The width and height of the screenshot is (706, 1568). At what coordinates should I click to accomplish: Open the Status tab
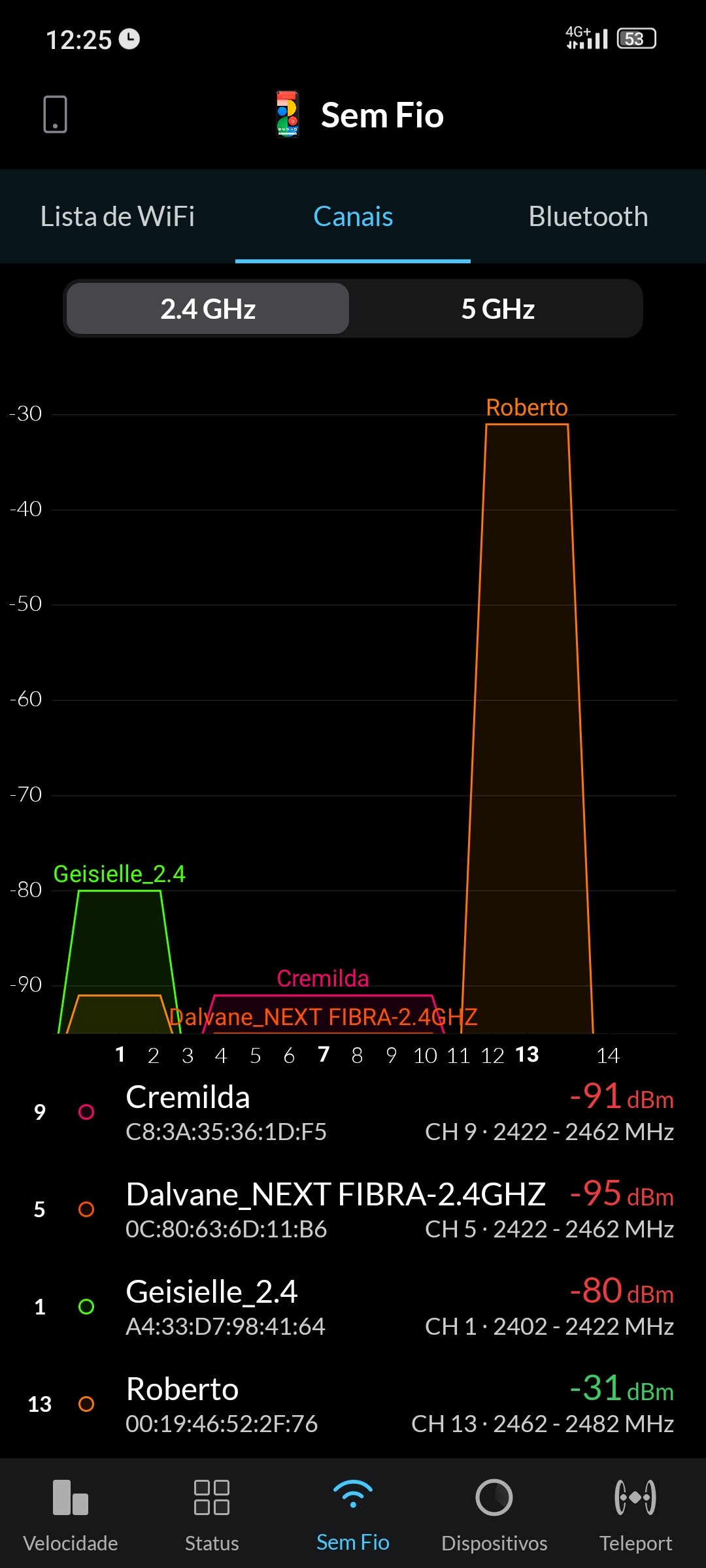(x=212, y=1514)
